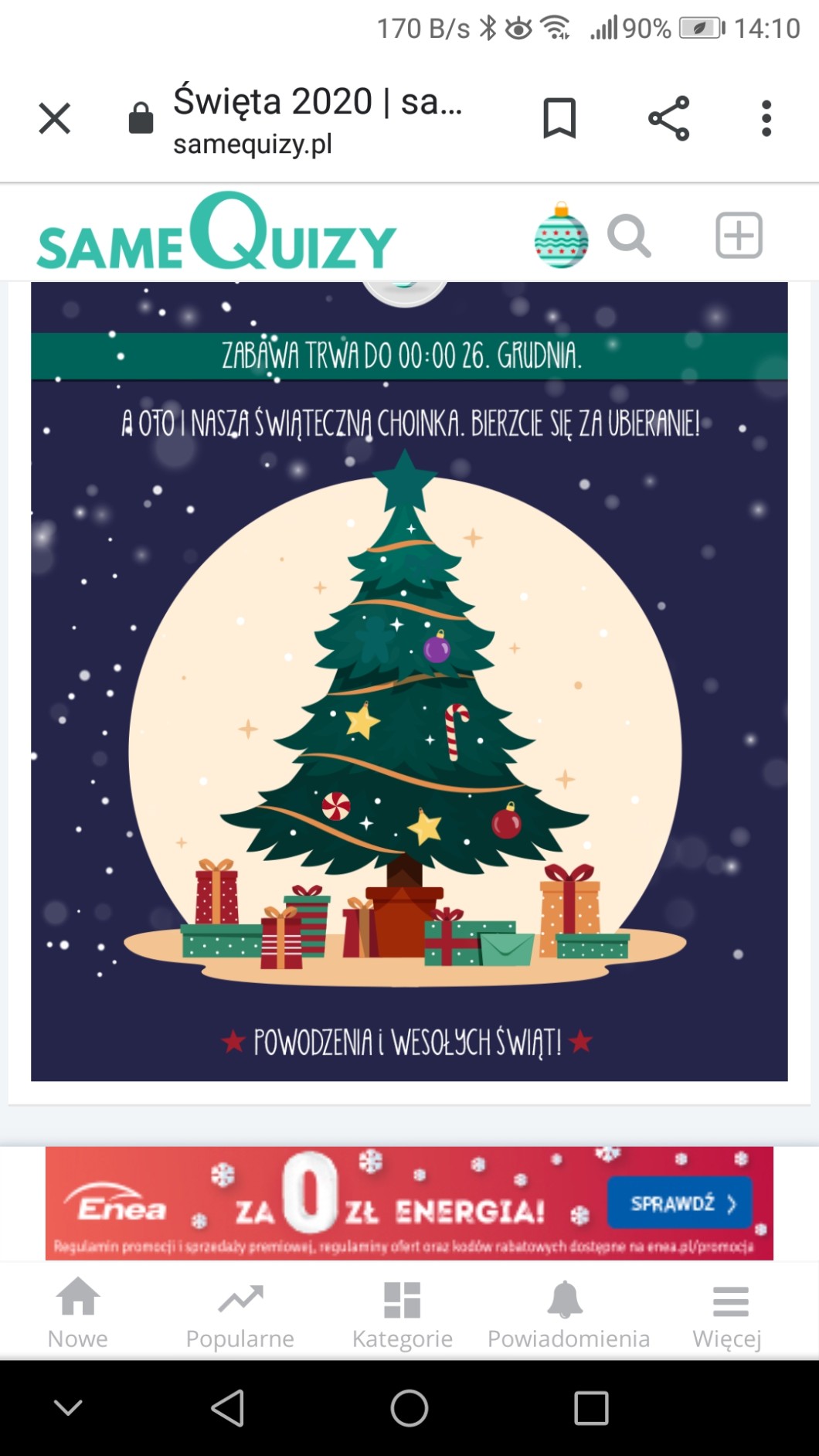
Task: Open recent apps overview
Action: (x=591, y=1407)
